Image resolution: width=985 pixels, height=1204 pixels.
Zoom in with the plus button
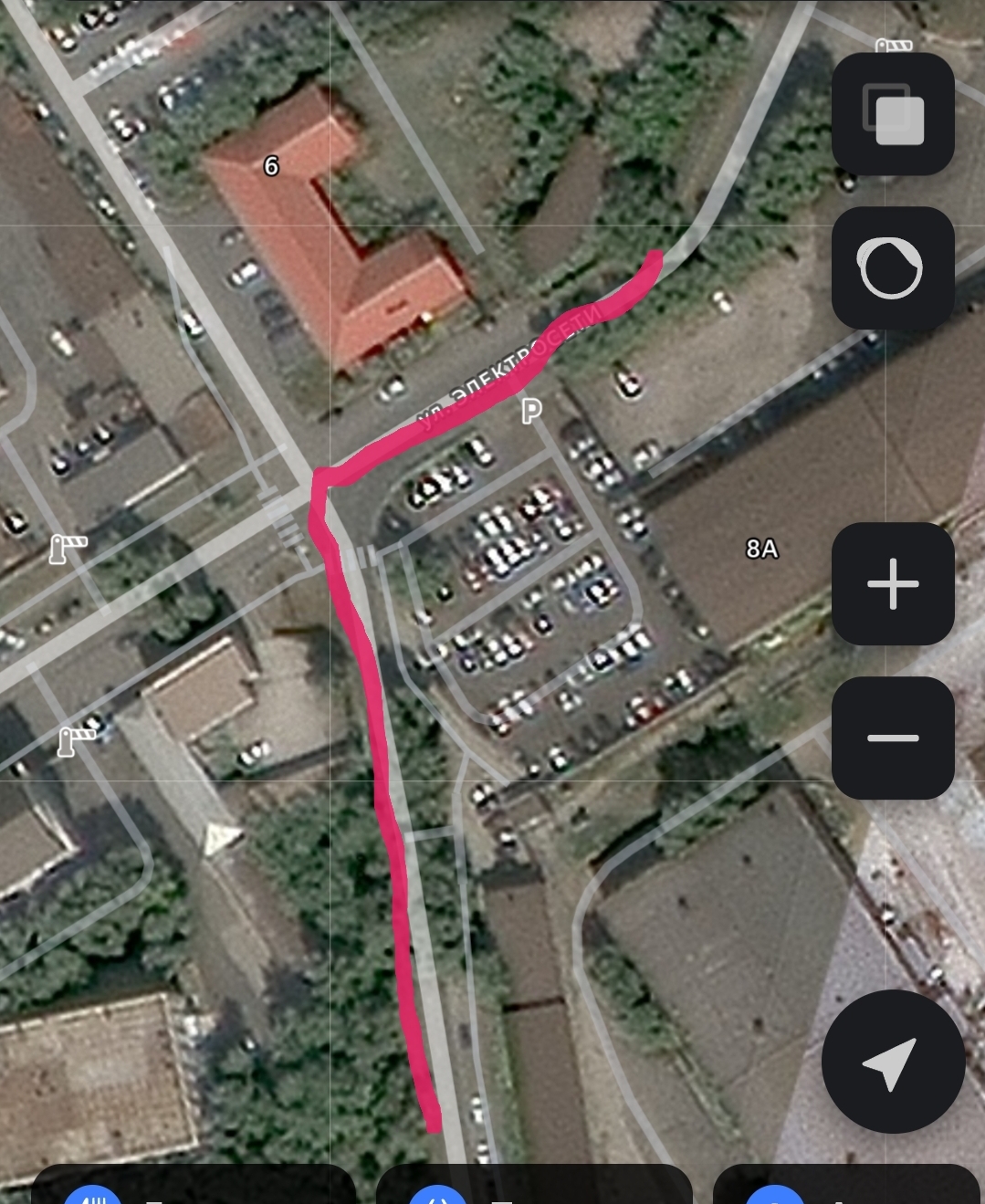[x=893, y=584]
